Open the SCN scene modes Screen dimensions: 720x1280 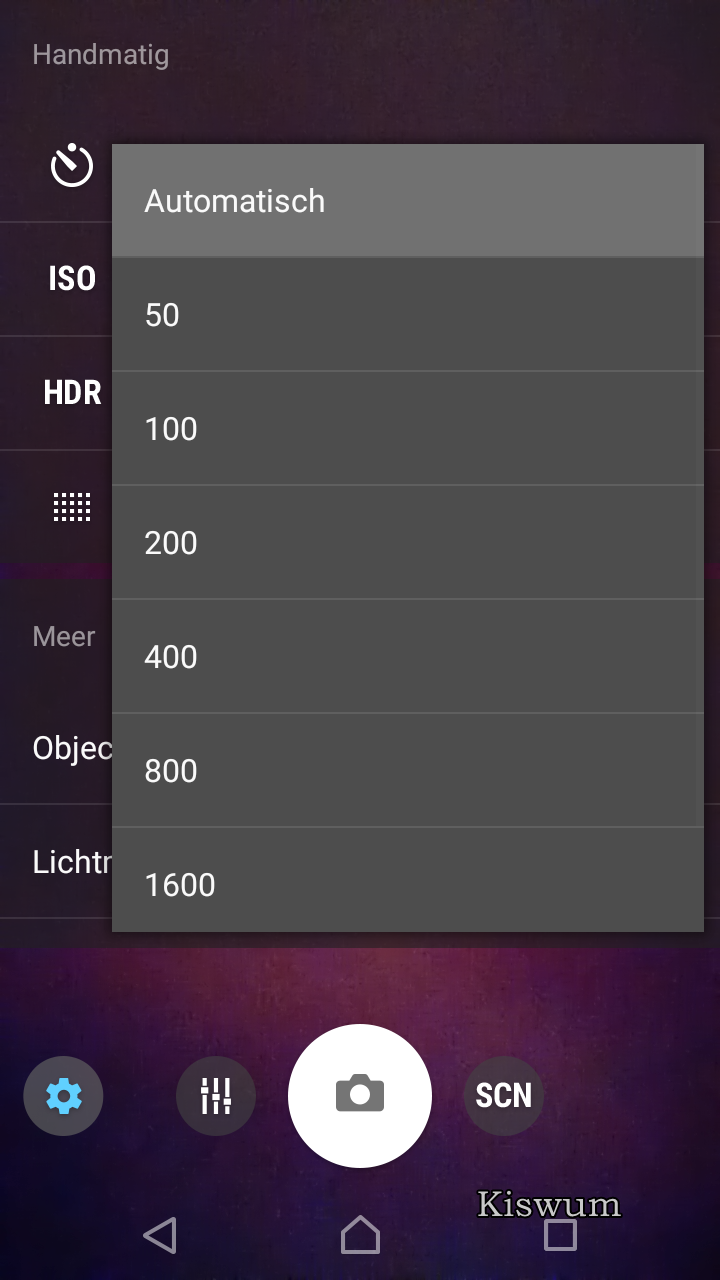tap(503, 1096)
